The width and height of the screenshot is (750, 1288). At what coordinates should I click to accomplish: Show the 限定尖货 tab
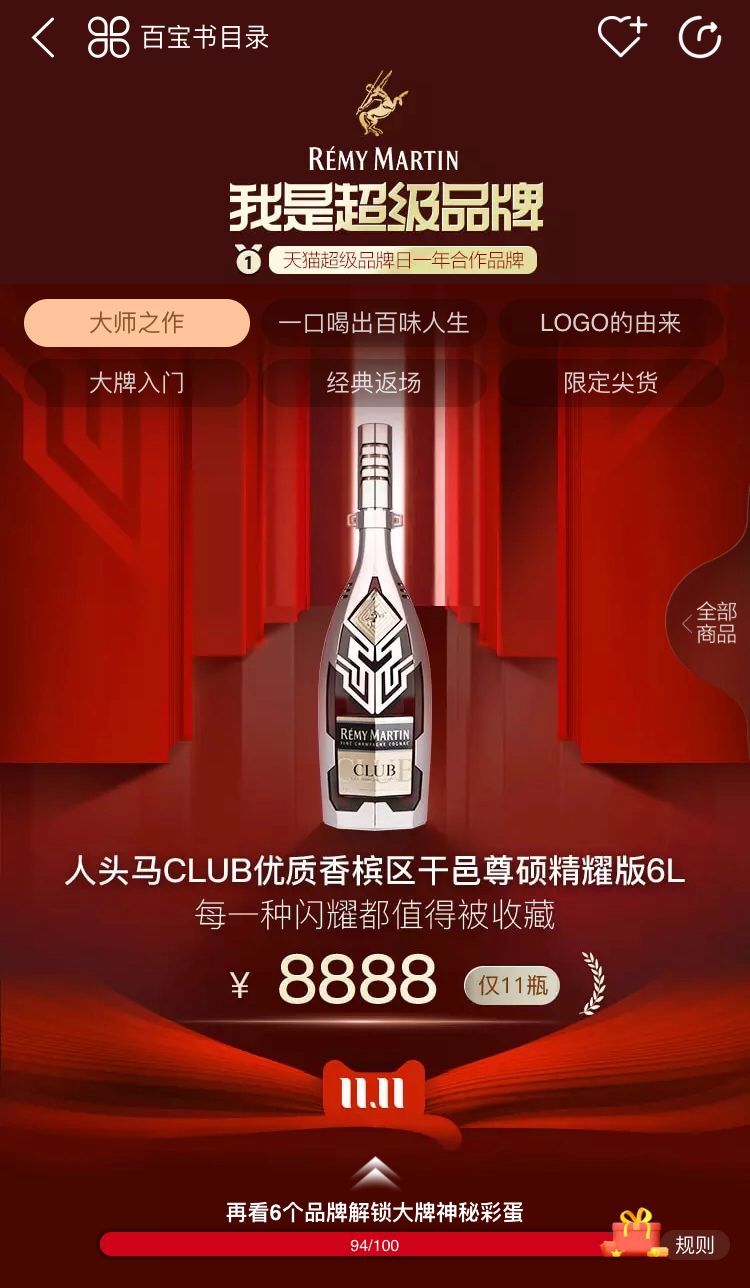coord(610,382)
